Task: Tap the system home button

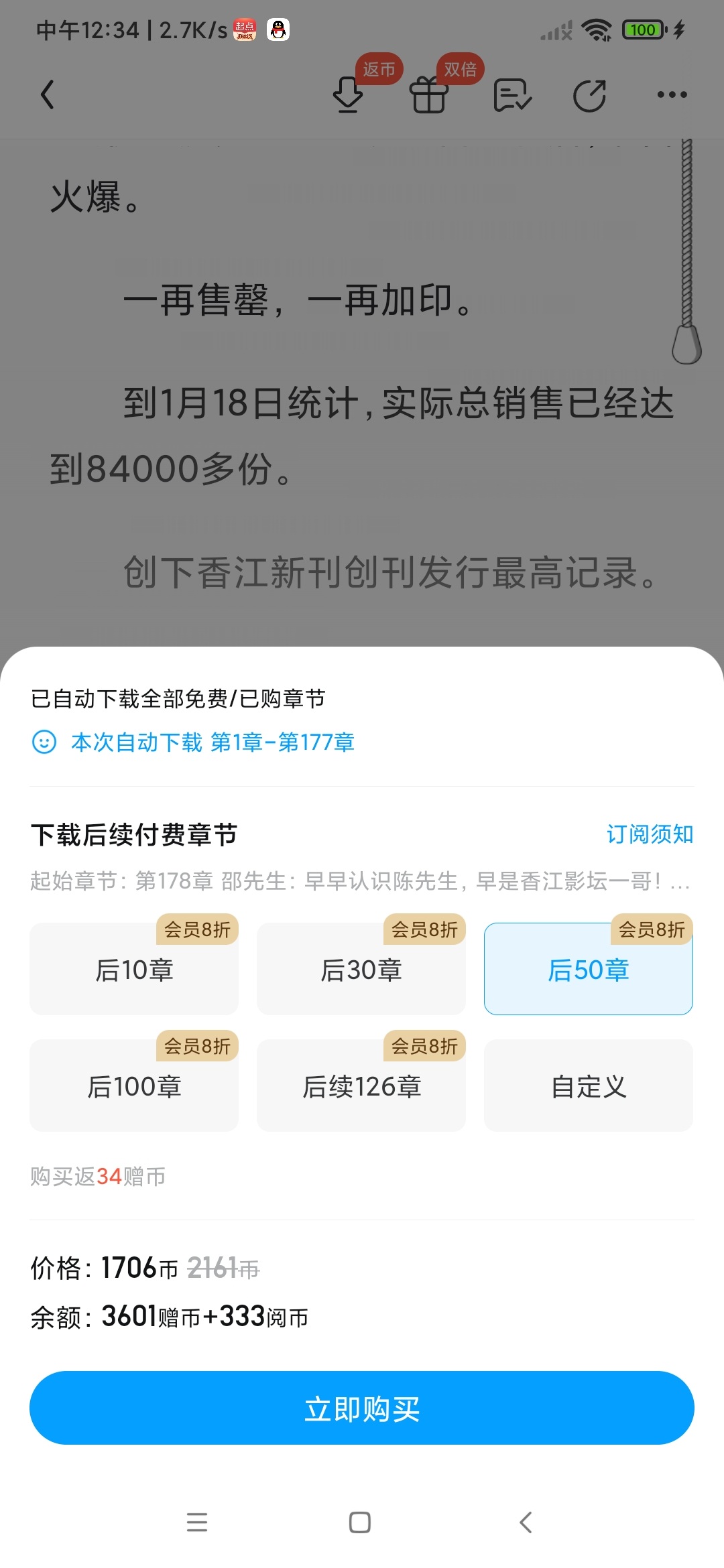Action: [360, 1522]
